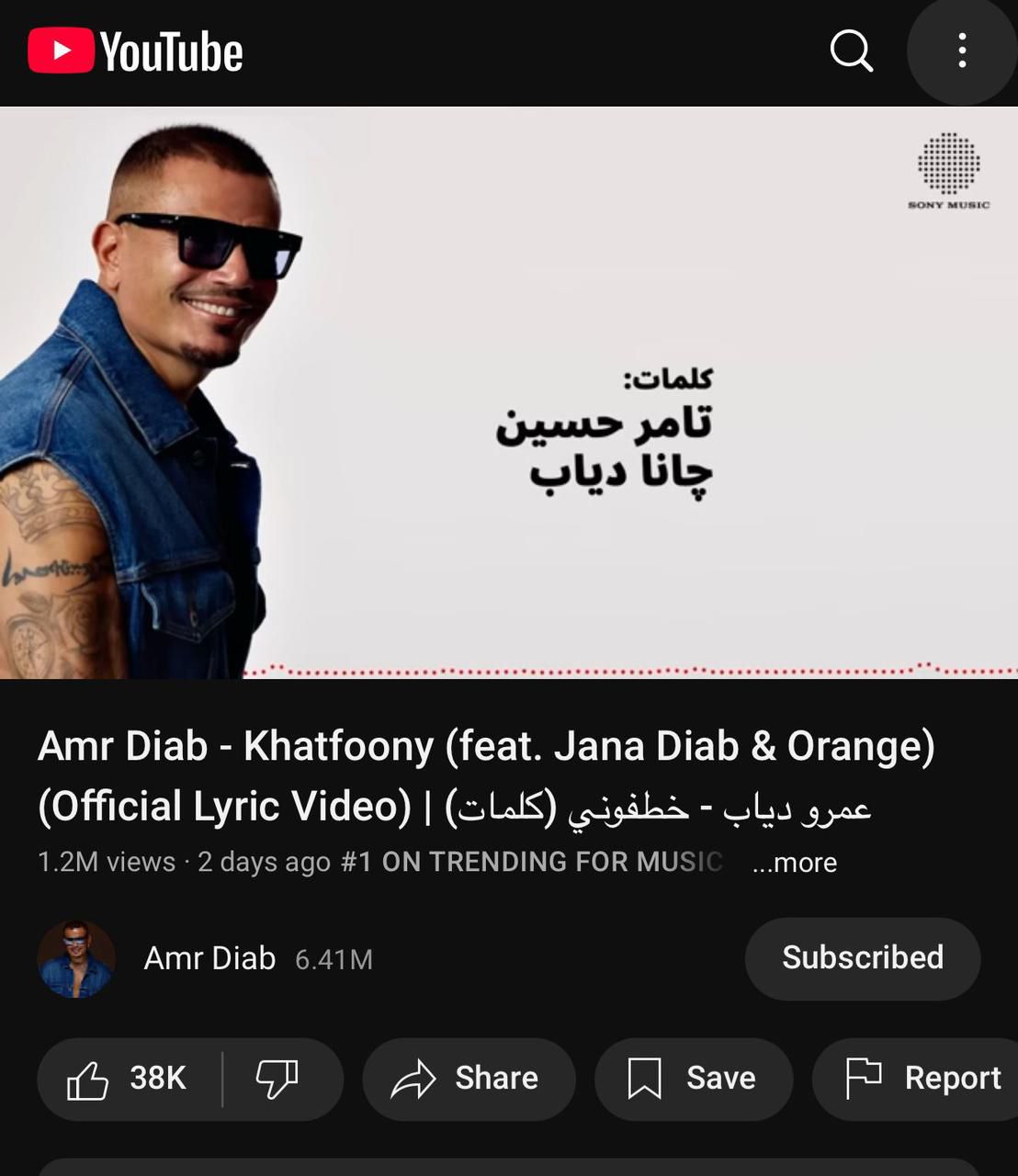
Task: Expand the video description with ...more
Action: [x=794, y=862]
